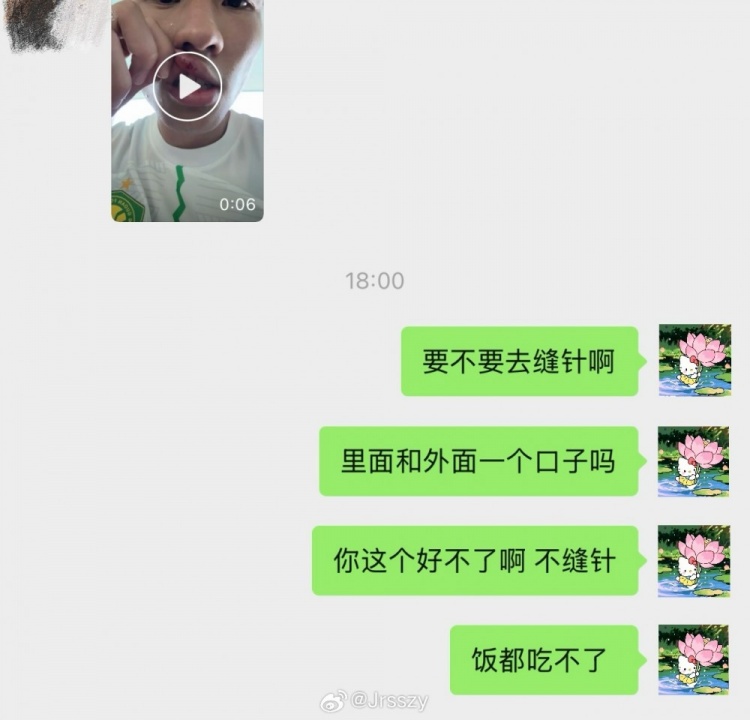Image resolution: width=750 pixels, height=720 pixels.
Task: Open avatar beside message 里面和外面一个口子吗
Action: 694,461
